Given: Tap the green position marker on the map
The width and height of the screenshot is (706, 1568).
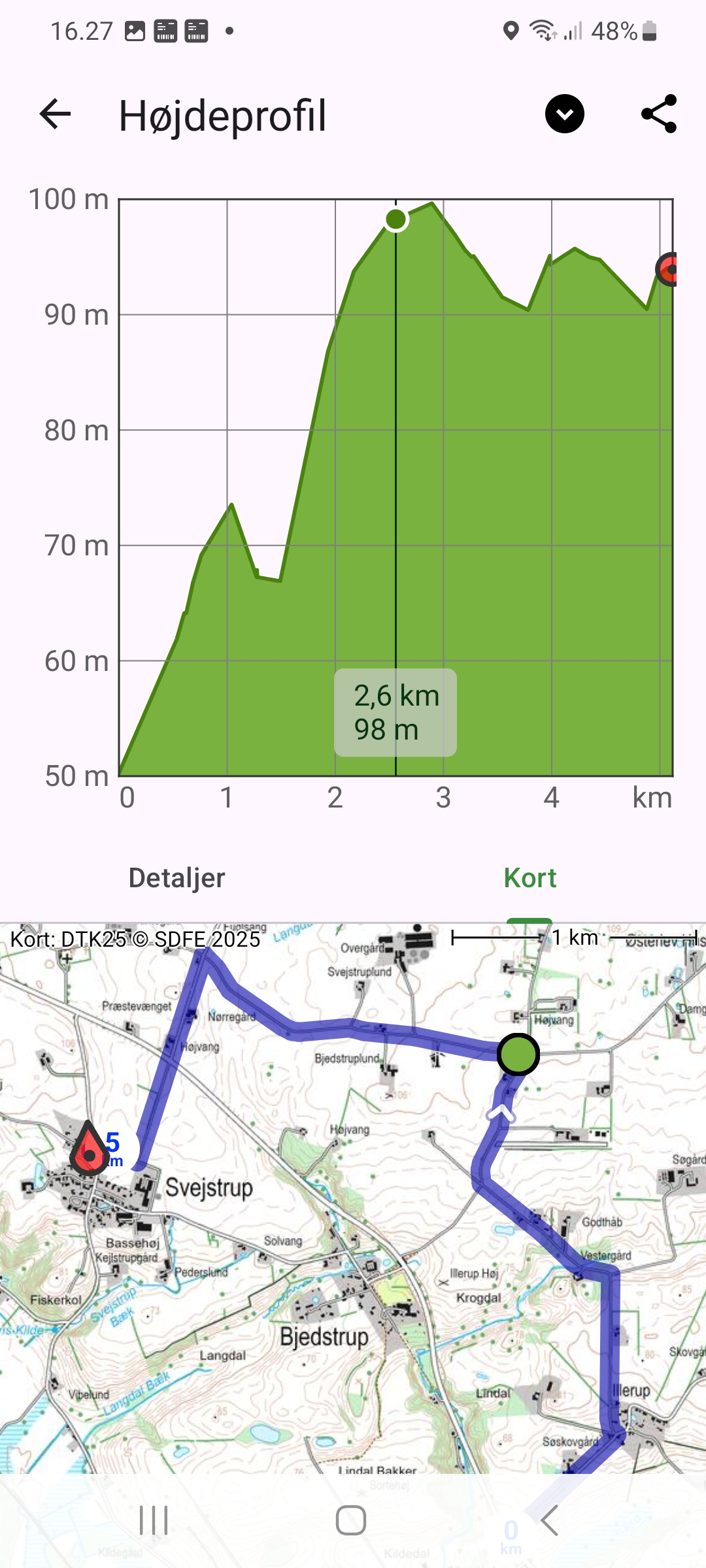Looking at the screenshot, I should point(518,1054).
